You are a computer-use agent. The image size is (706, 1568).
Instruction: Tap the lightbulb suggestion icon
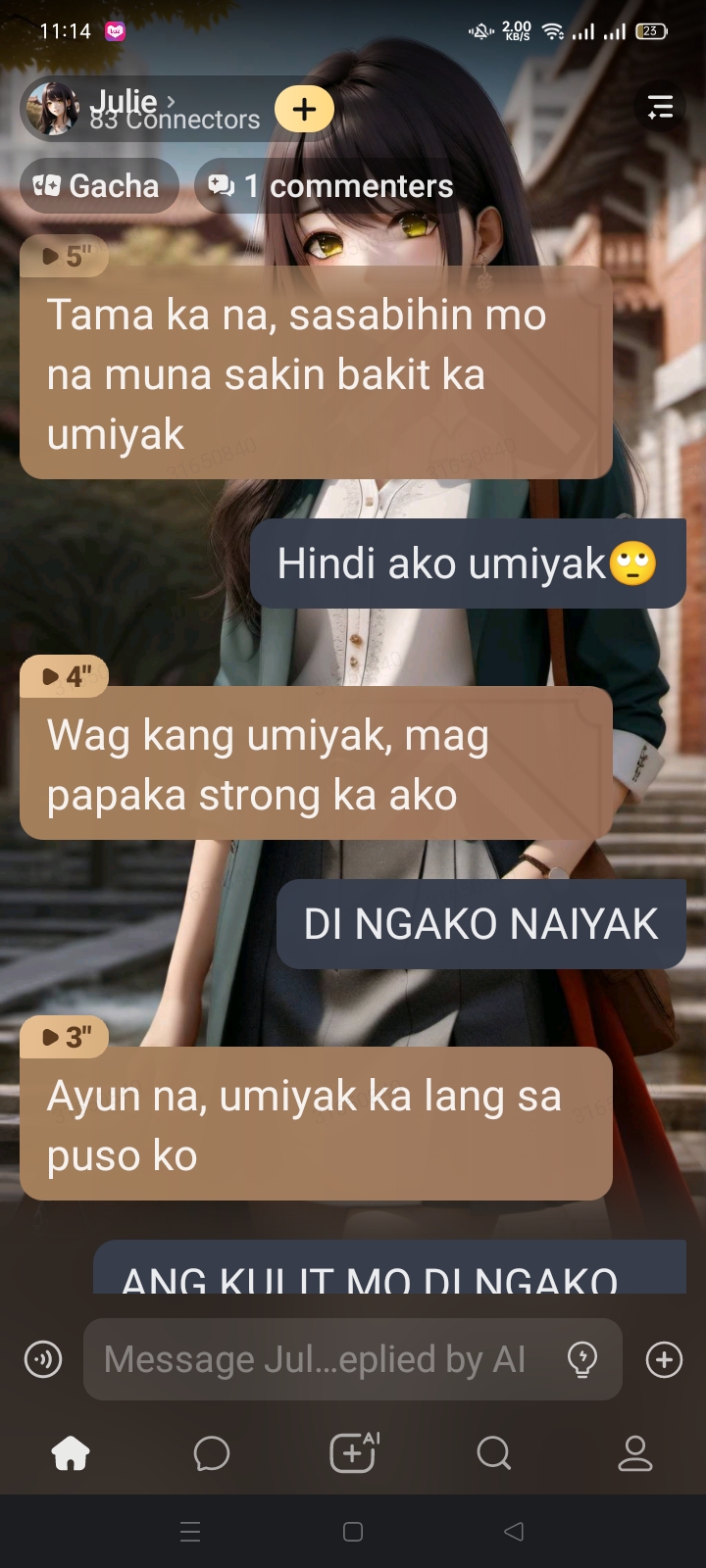(x=582, y=1359)
